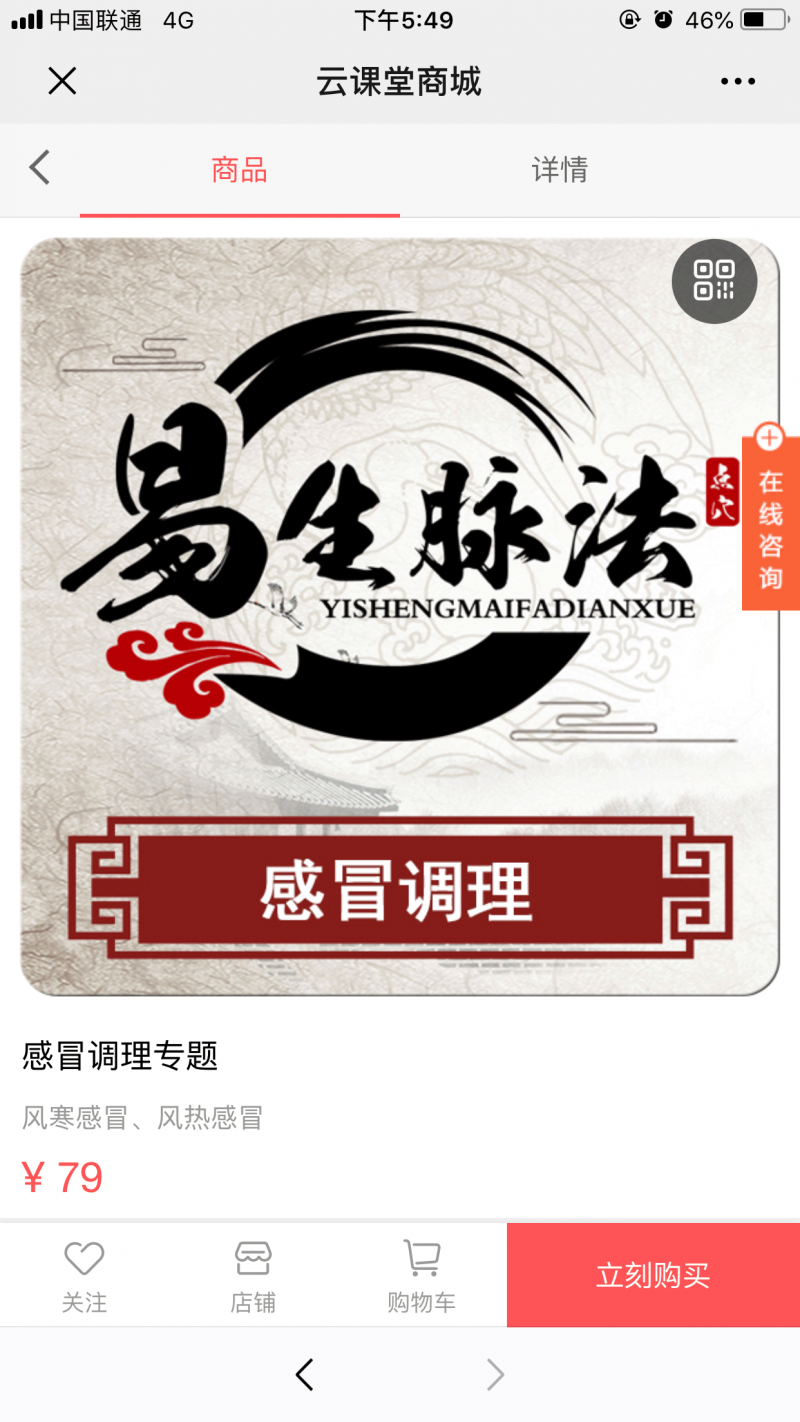The width and height of the screenshot is (800, 1422).
Task: Select the 商品 tab
Action: point(239,170)
